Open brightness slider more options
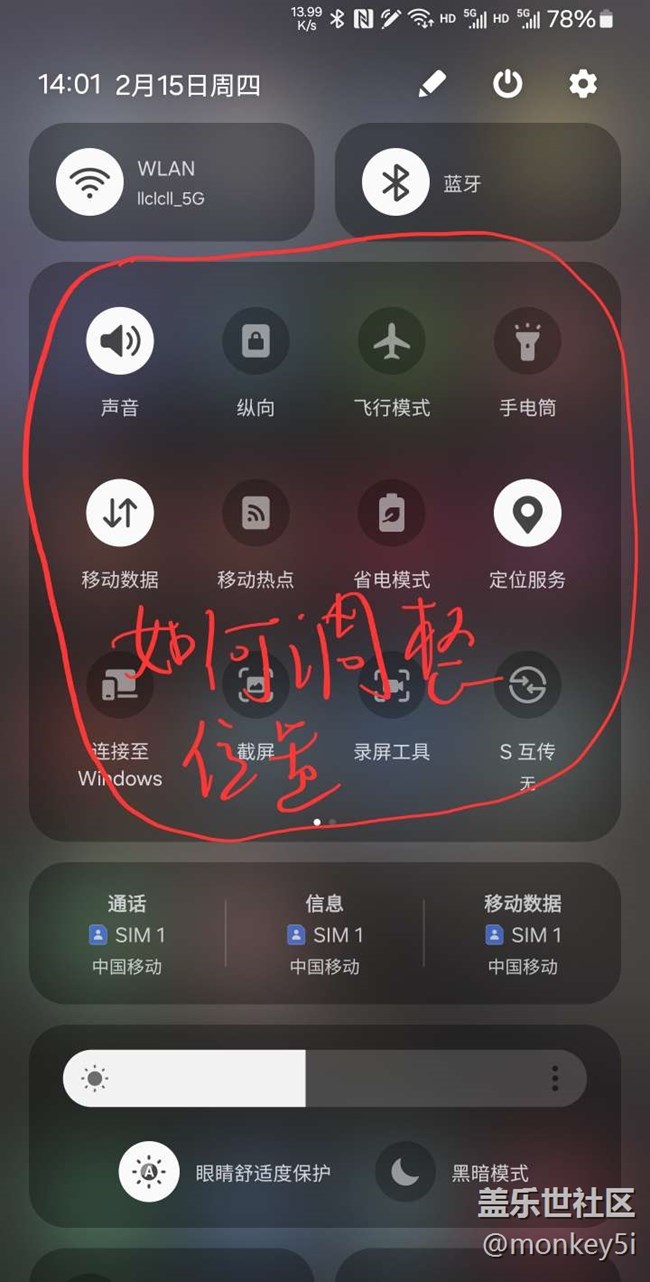This screenshot has width=650, height=1282. (x=555, y=1078)
